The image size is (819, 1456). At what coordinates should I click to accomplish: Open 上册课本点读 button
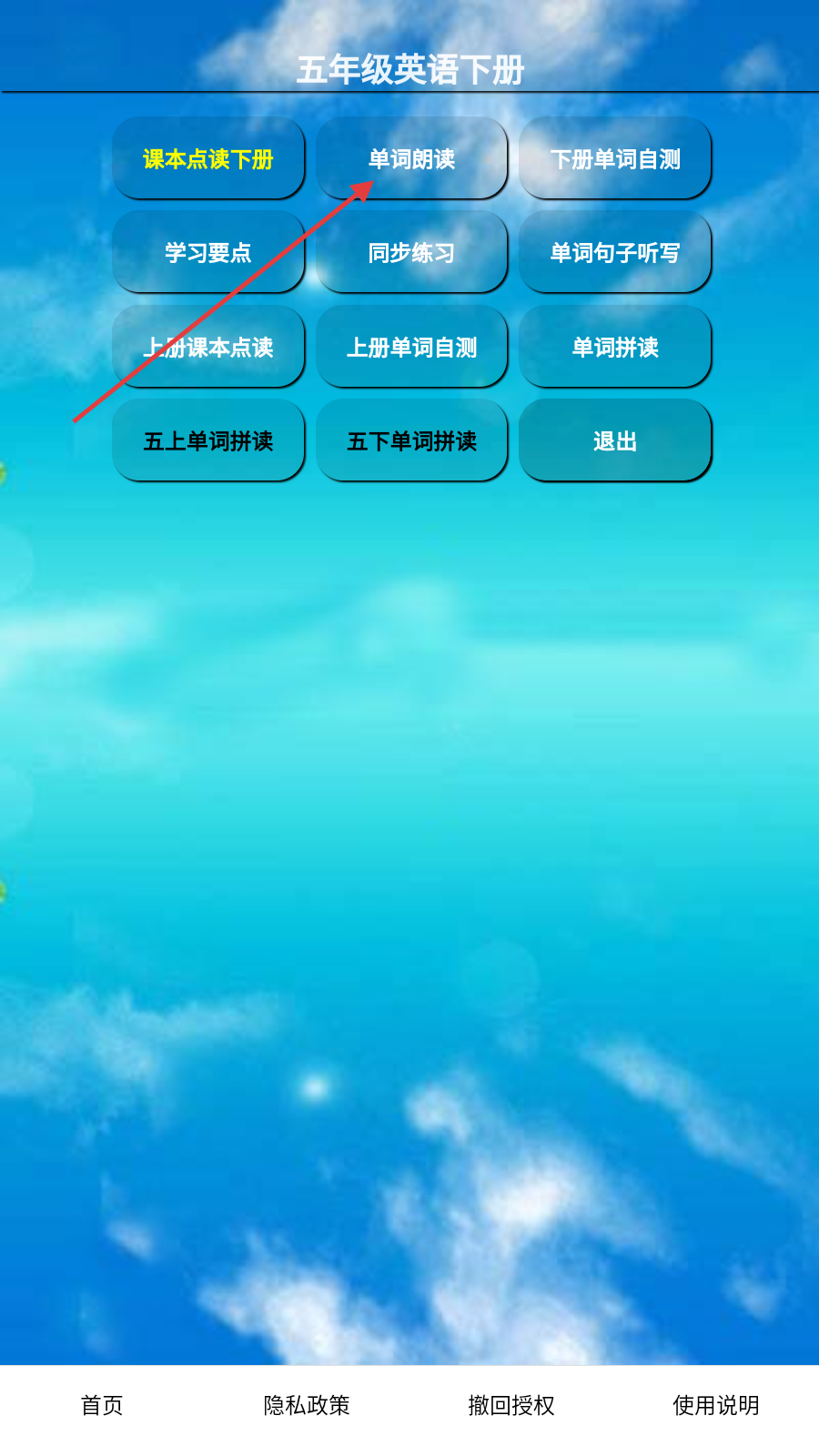pyautogui.click(x=207, y=348)
